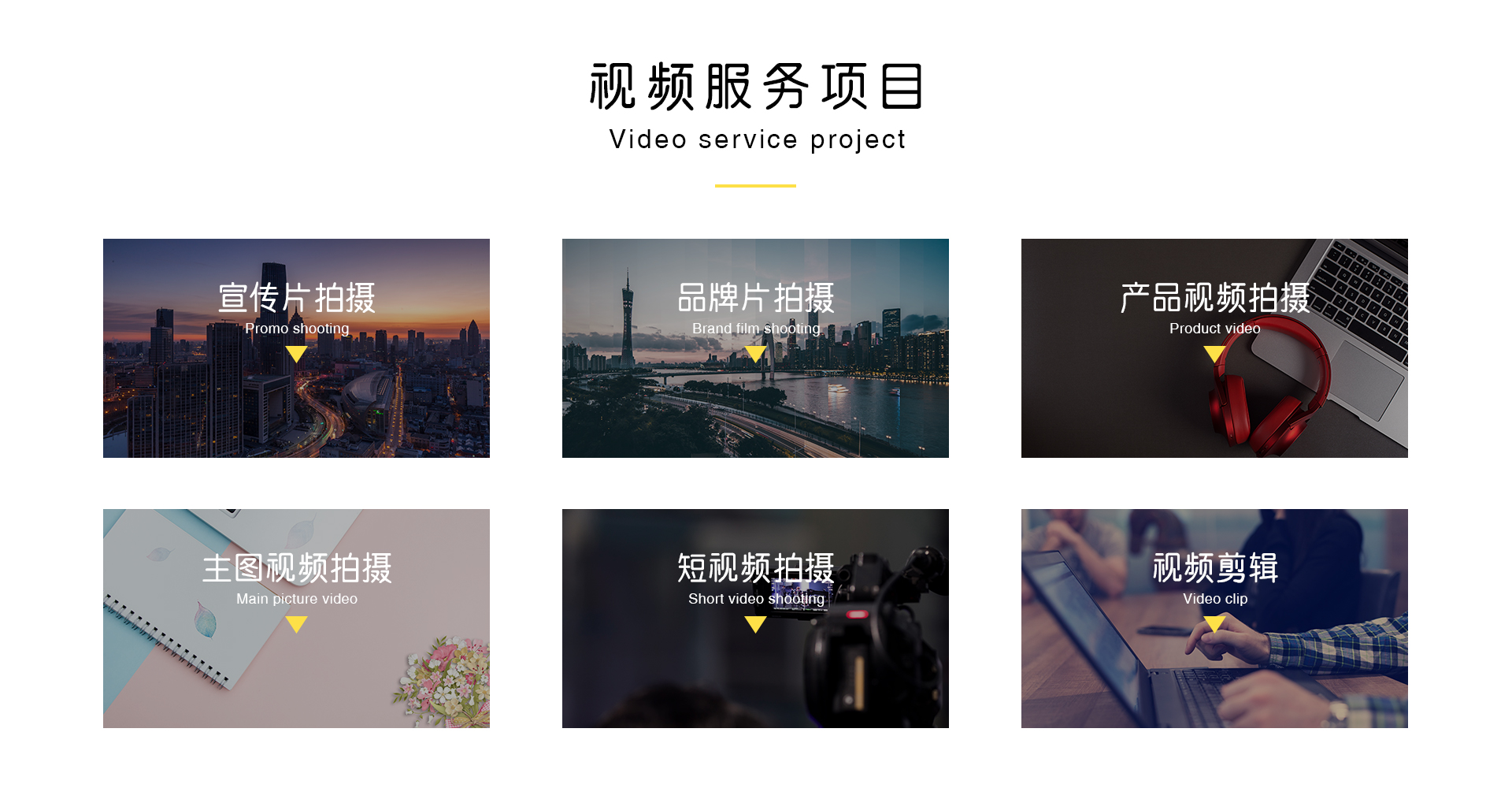
Task: Select the 品牌片拍摄 Brand film shooting tile
Action: (x=755, y=348)
